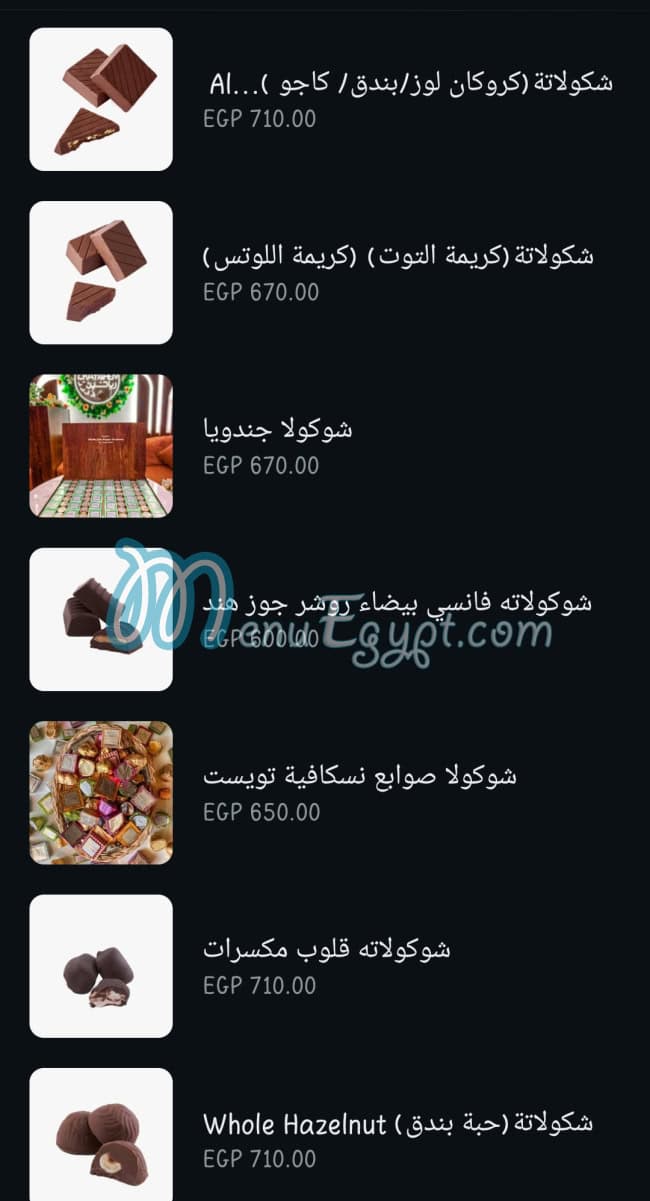
Task: Open شوكولا صوابع نسكافية تويست product
Action: point(360,776)
